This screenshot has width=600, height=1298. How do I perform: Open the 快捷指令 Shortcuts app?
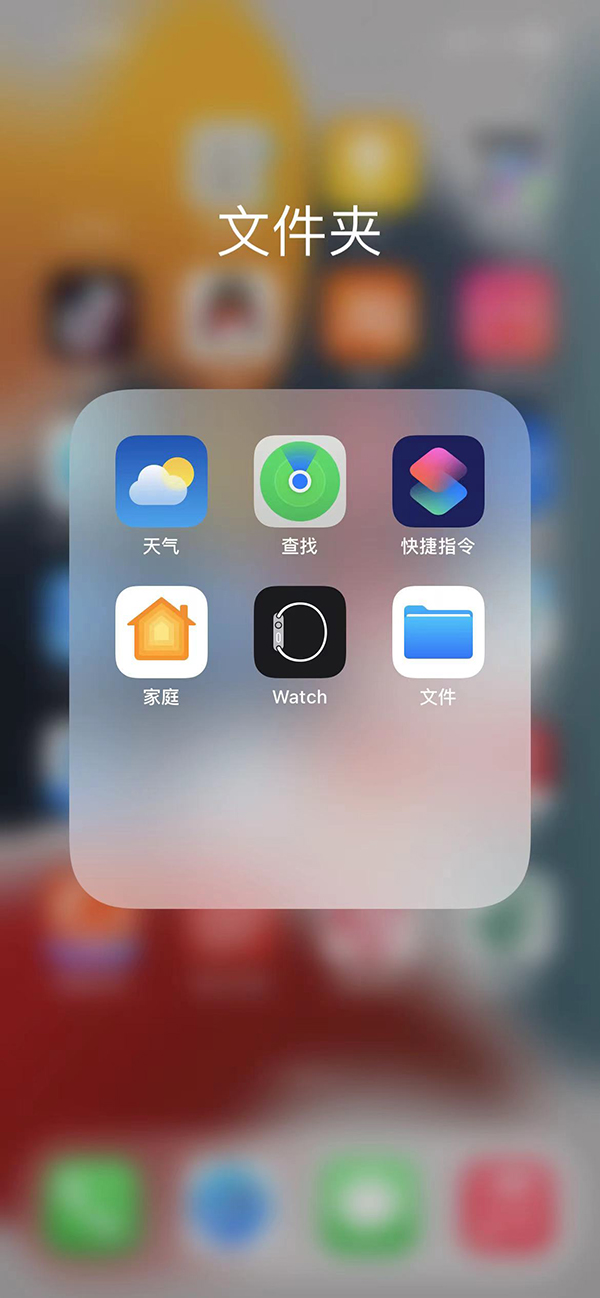coord(438,481)
